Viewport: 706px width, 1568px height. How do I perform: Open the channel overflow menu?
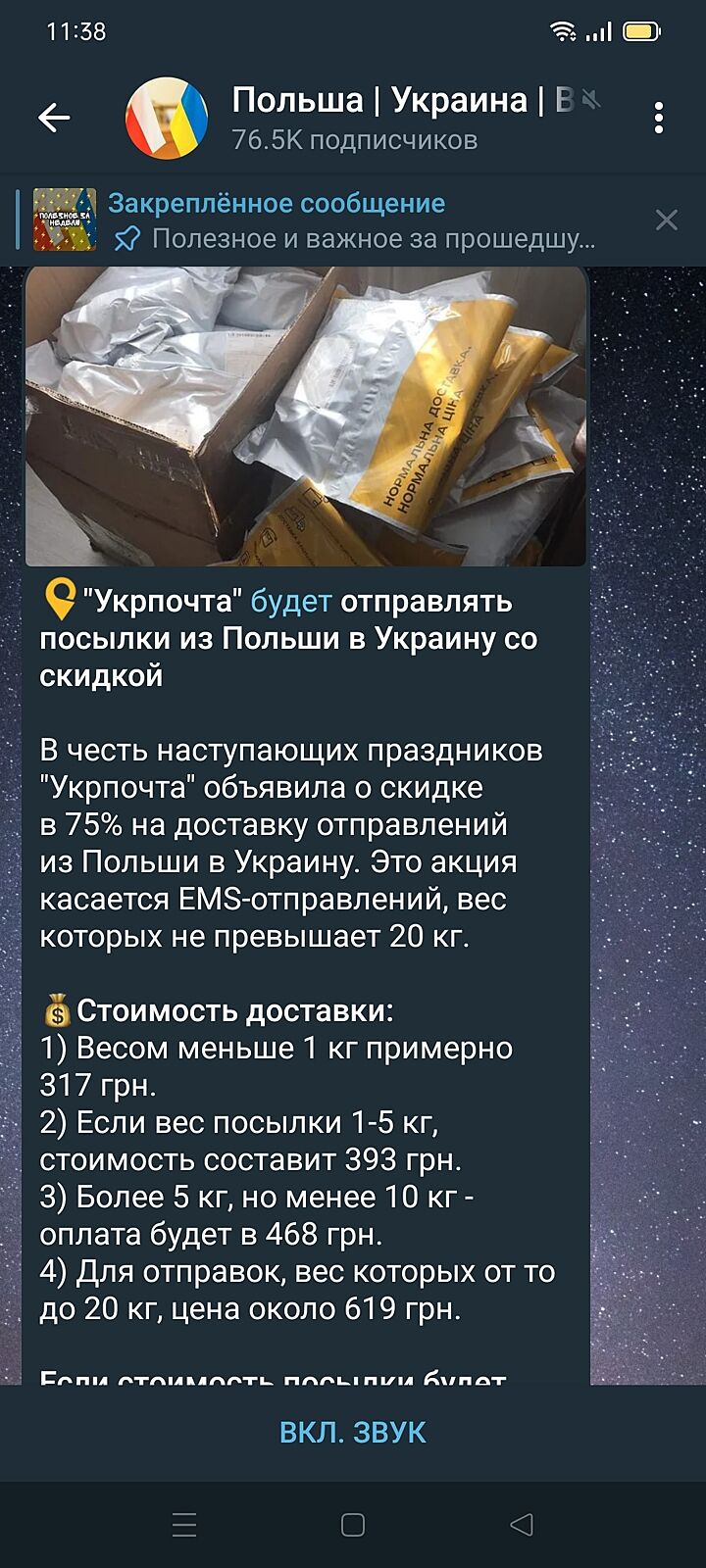pos(659,119)
